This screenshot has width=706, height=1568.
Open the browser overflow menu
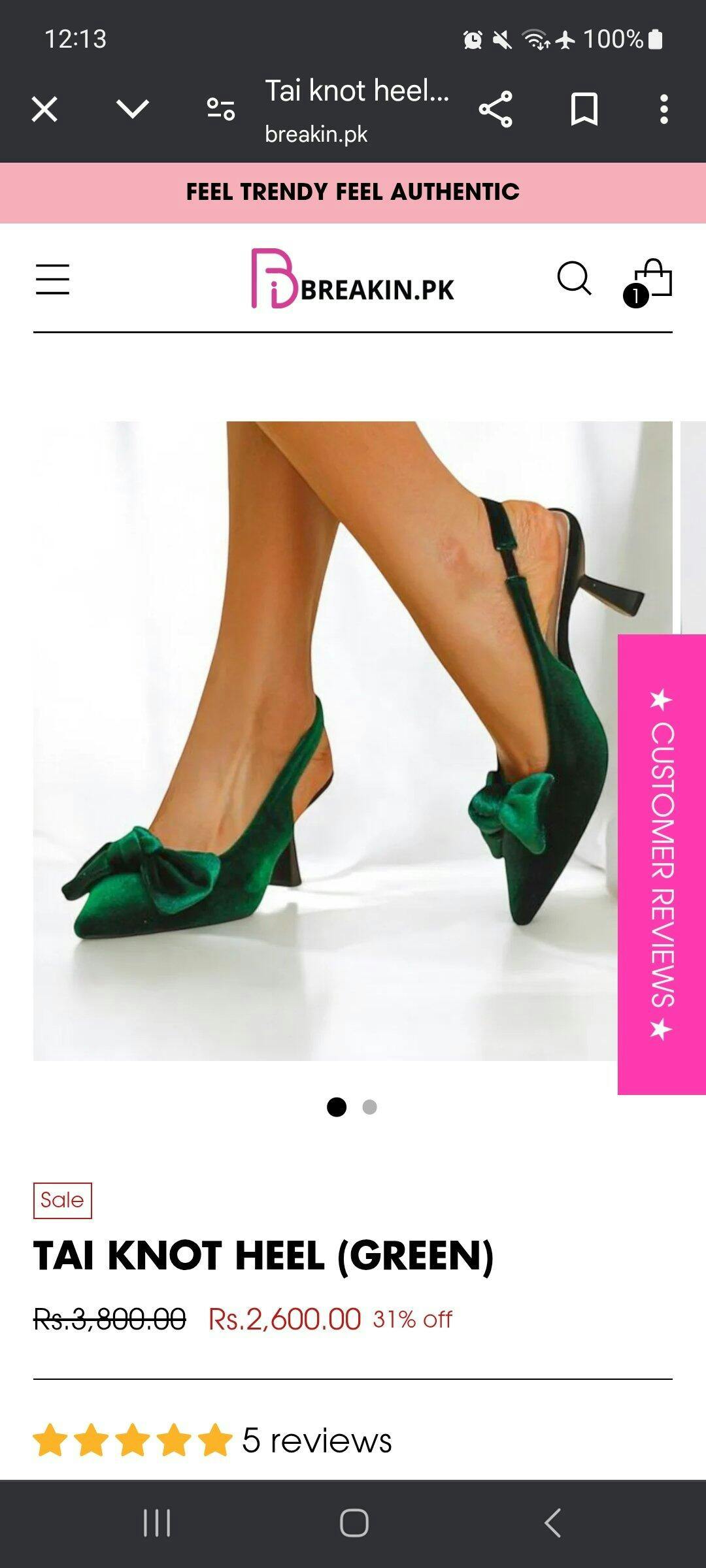[x=664, y=109]
